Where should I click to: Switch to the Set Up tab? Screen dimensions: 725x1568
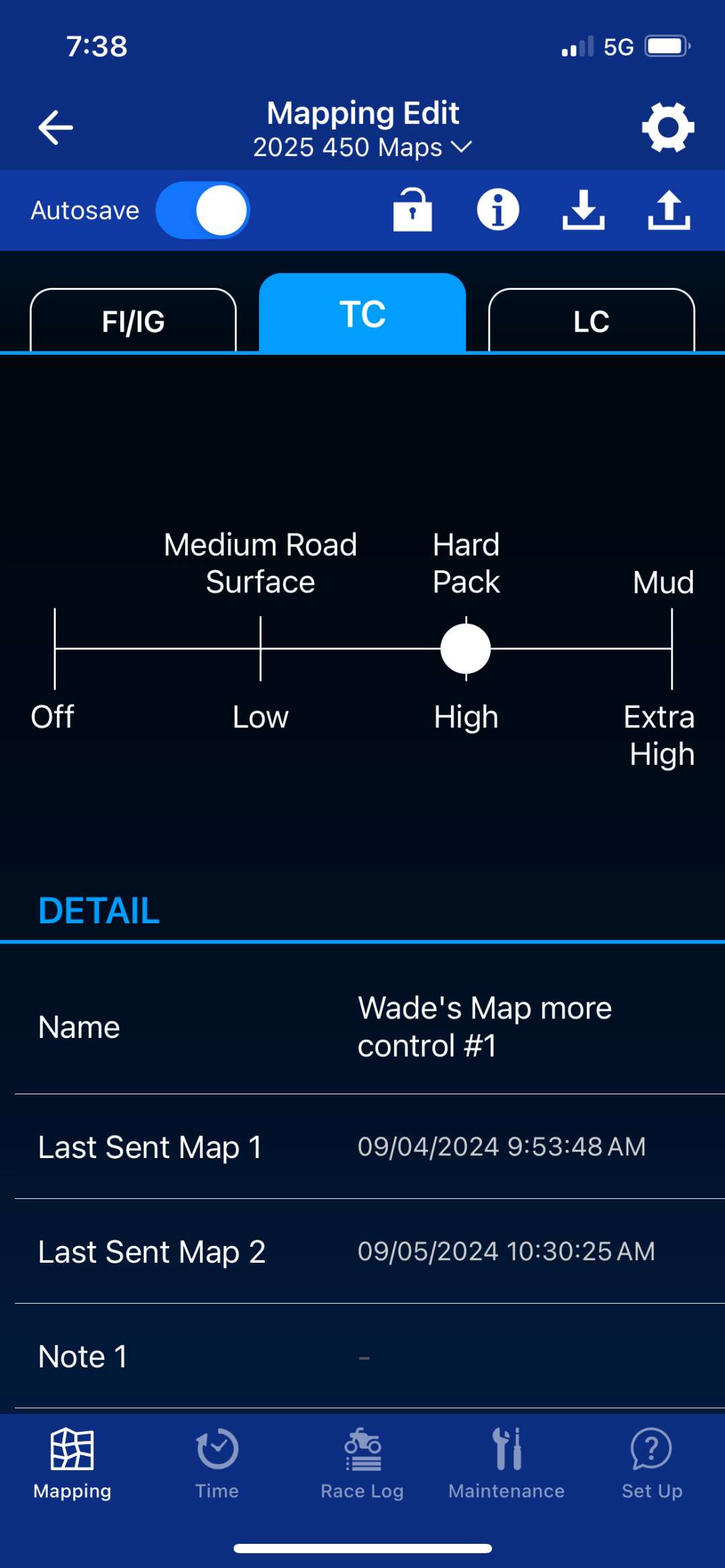(651, 1463)
